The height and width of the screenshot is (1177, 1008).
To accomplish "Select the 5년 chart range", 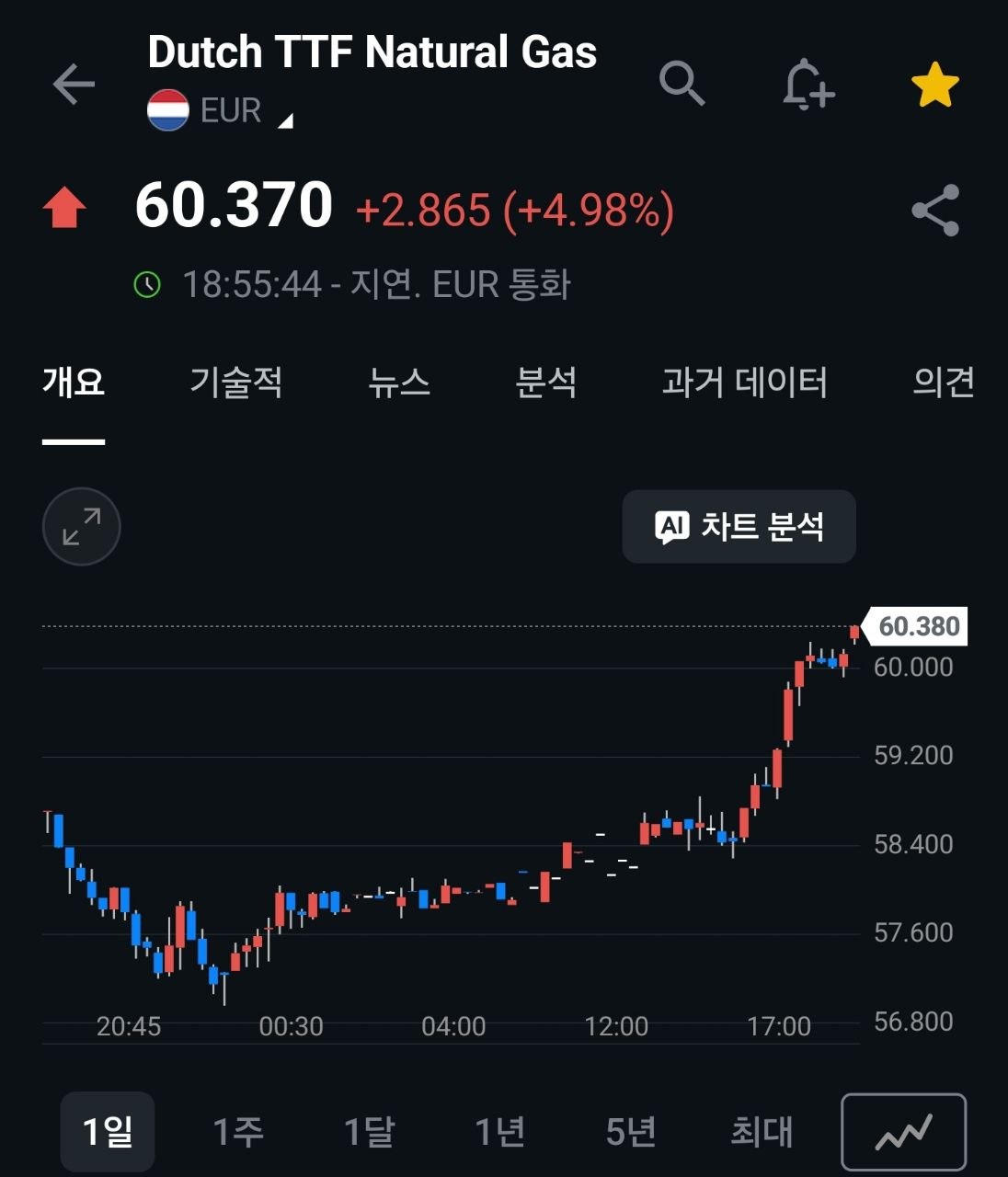I will point(631,1132).
